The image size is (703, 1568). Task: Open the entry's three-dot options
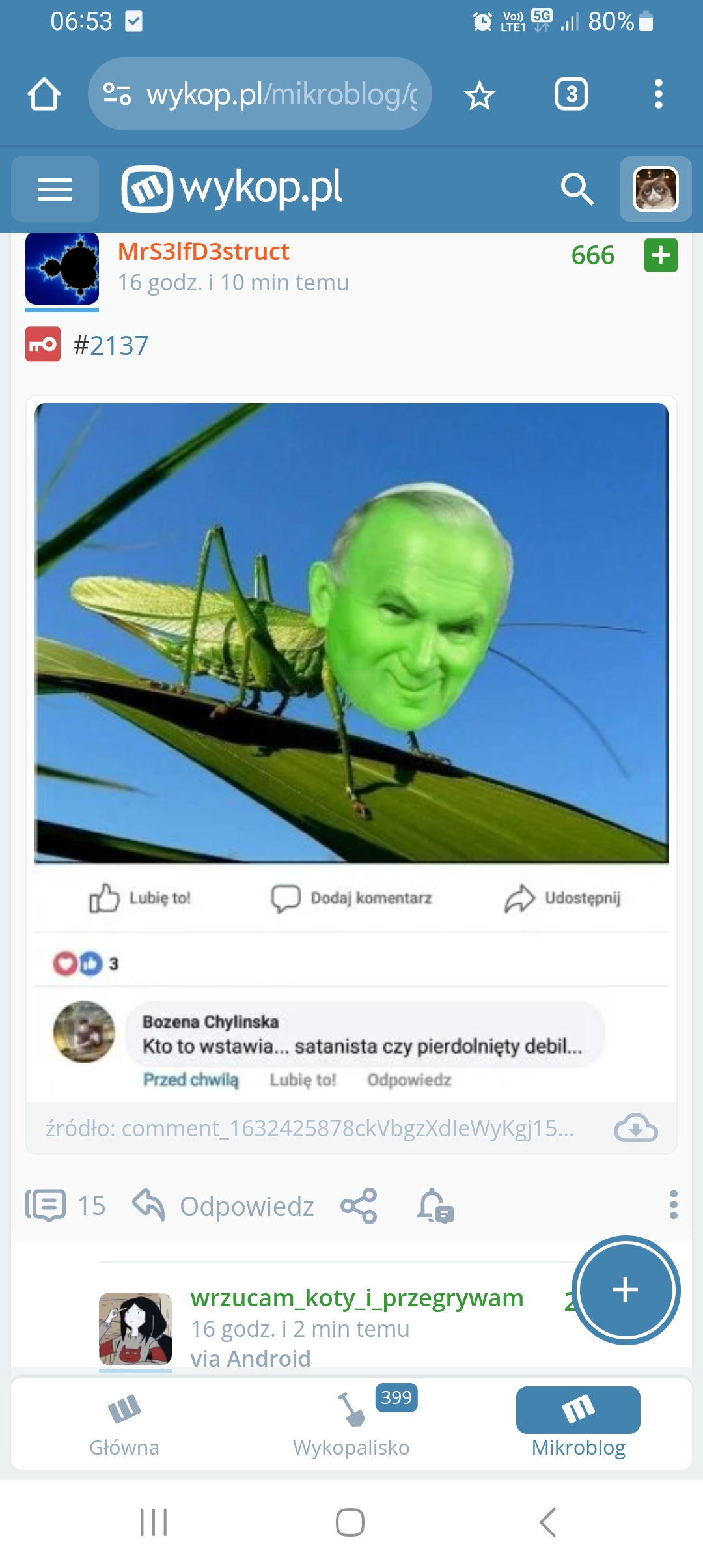(673, 1205)
